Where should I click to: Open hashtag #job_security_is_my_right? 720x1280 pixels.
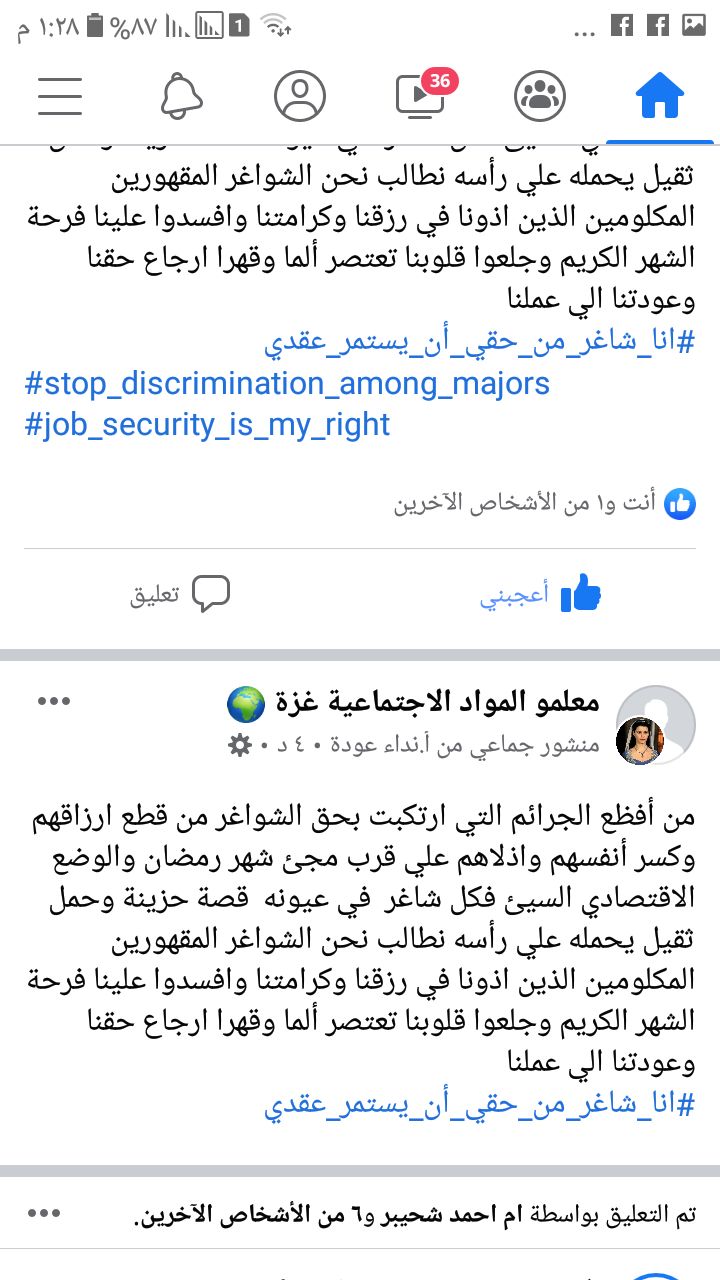tap(207, 425)
